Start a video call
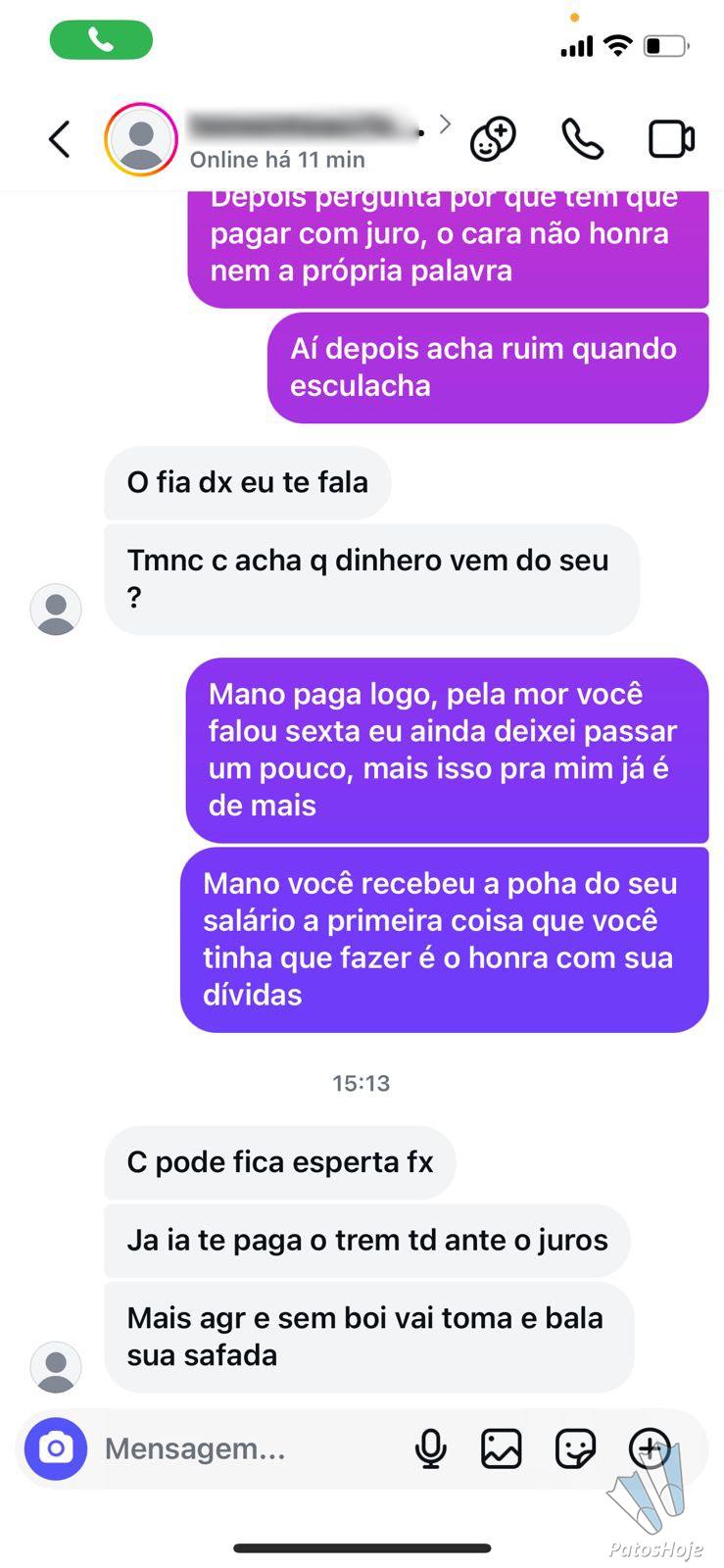Viewport: 724px width, 1568px height. pos(671,139)
